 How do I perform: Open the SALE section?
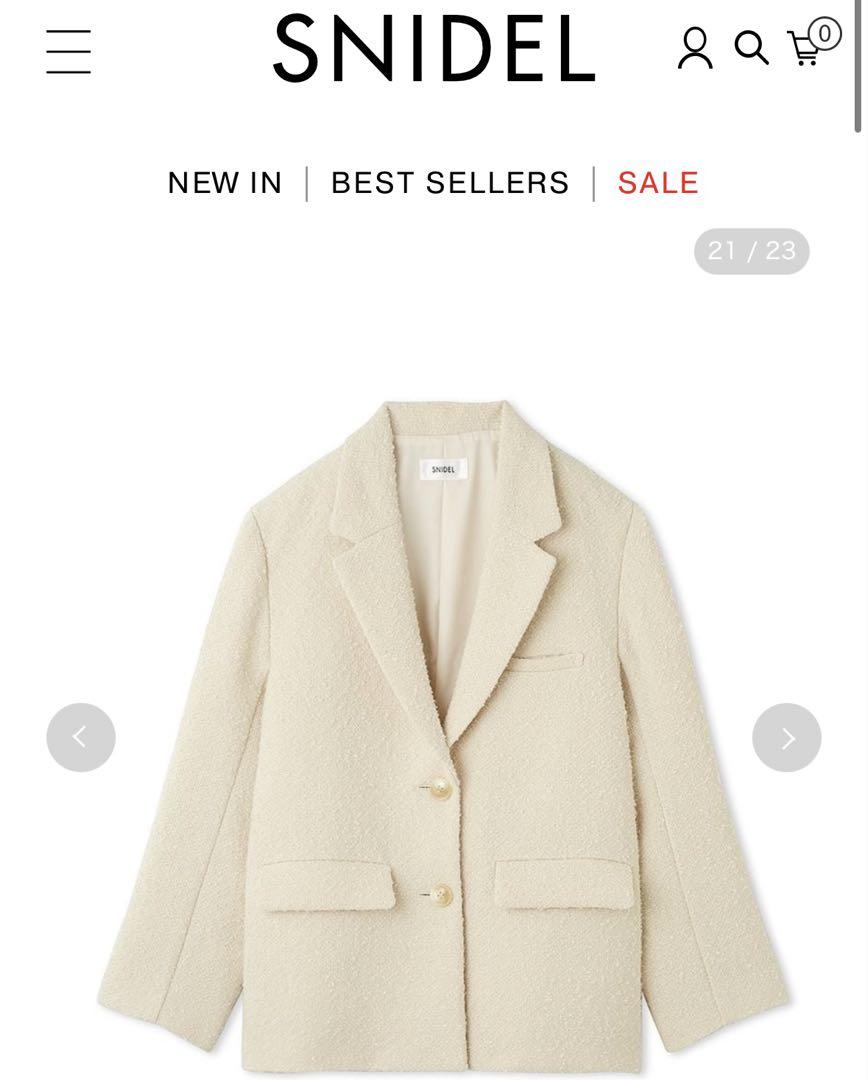[657, 183]
